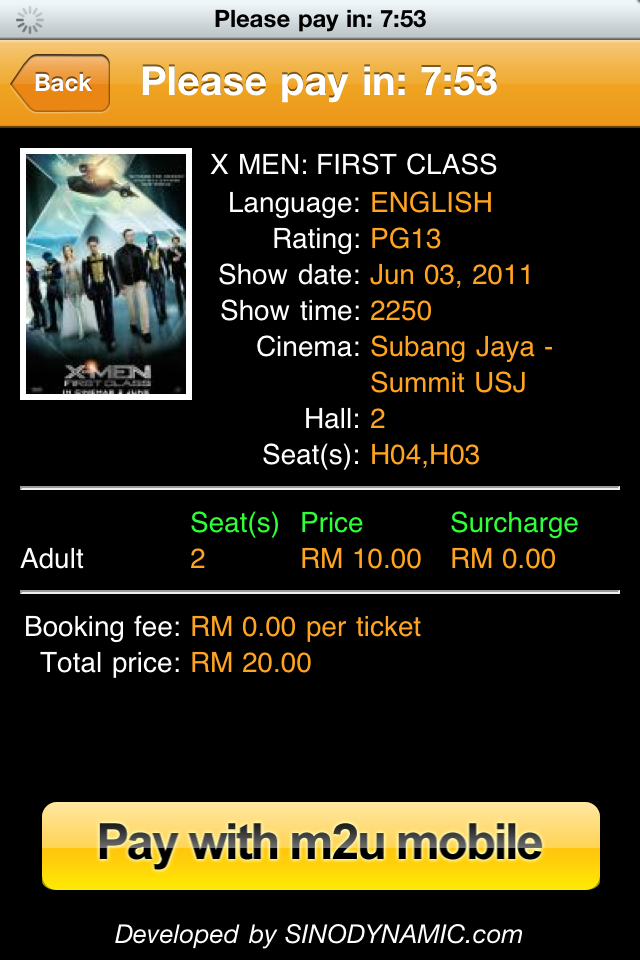Go back using the Back button
This screenshot has height=960, width=640.
[x=62, y=83]
